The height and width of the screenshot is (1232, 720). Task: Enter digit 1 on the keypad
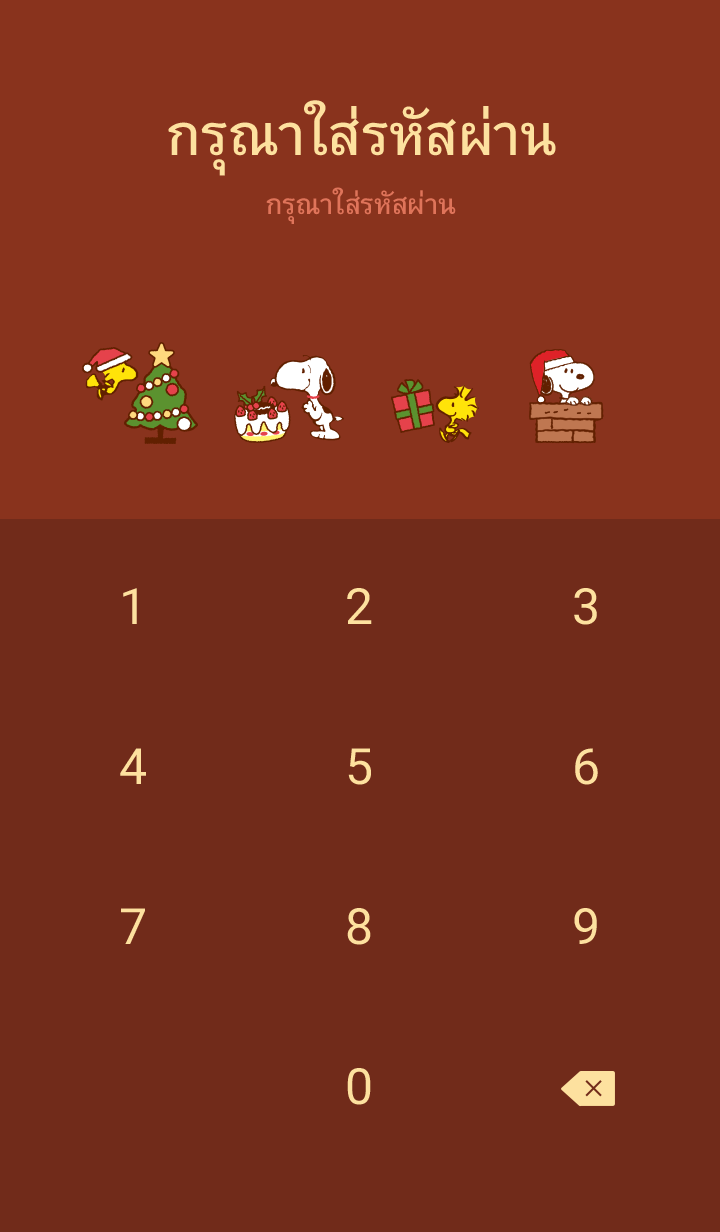[133, 607]
